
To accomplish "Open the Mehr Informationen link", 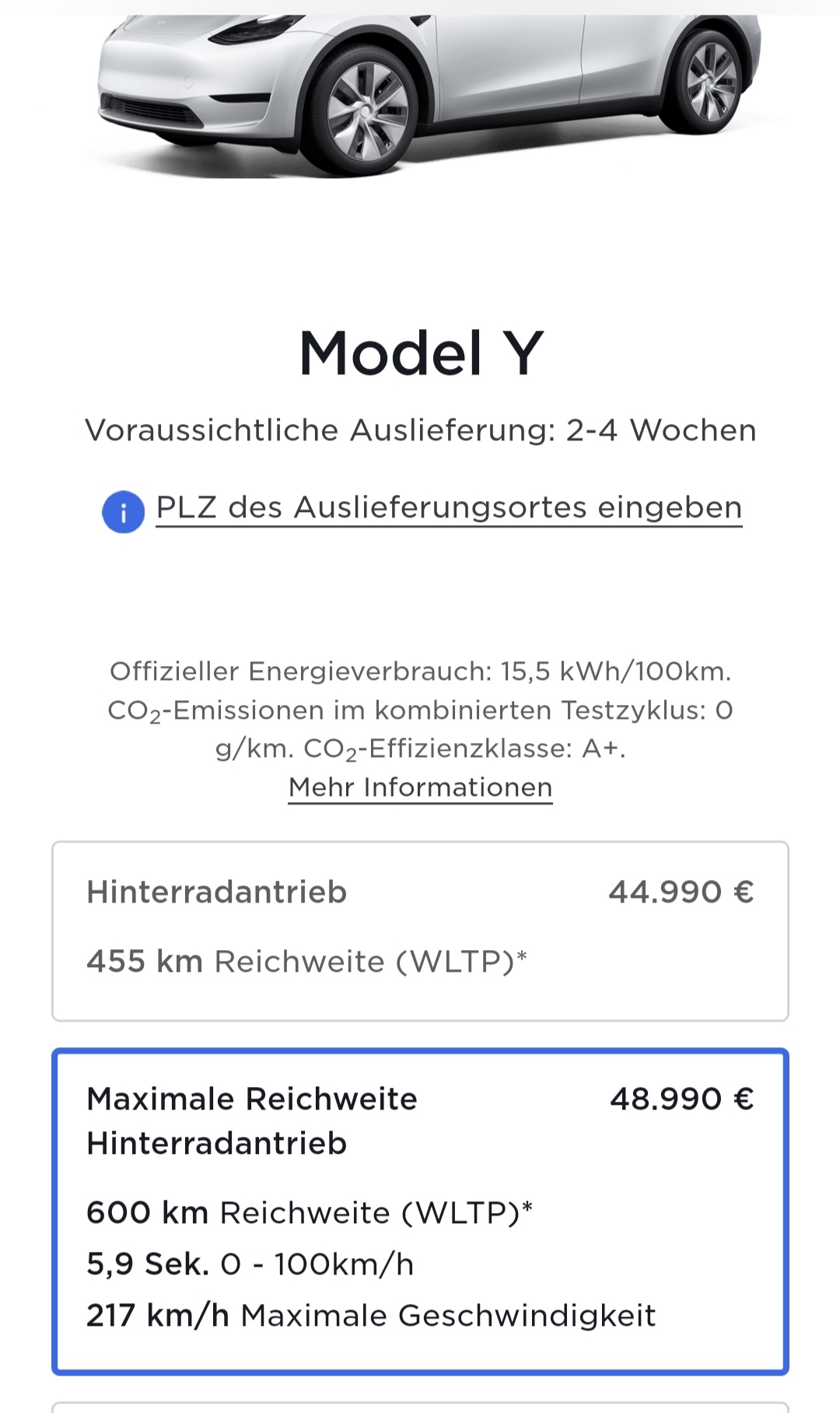I will point(420,787).
